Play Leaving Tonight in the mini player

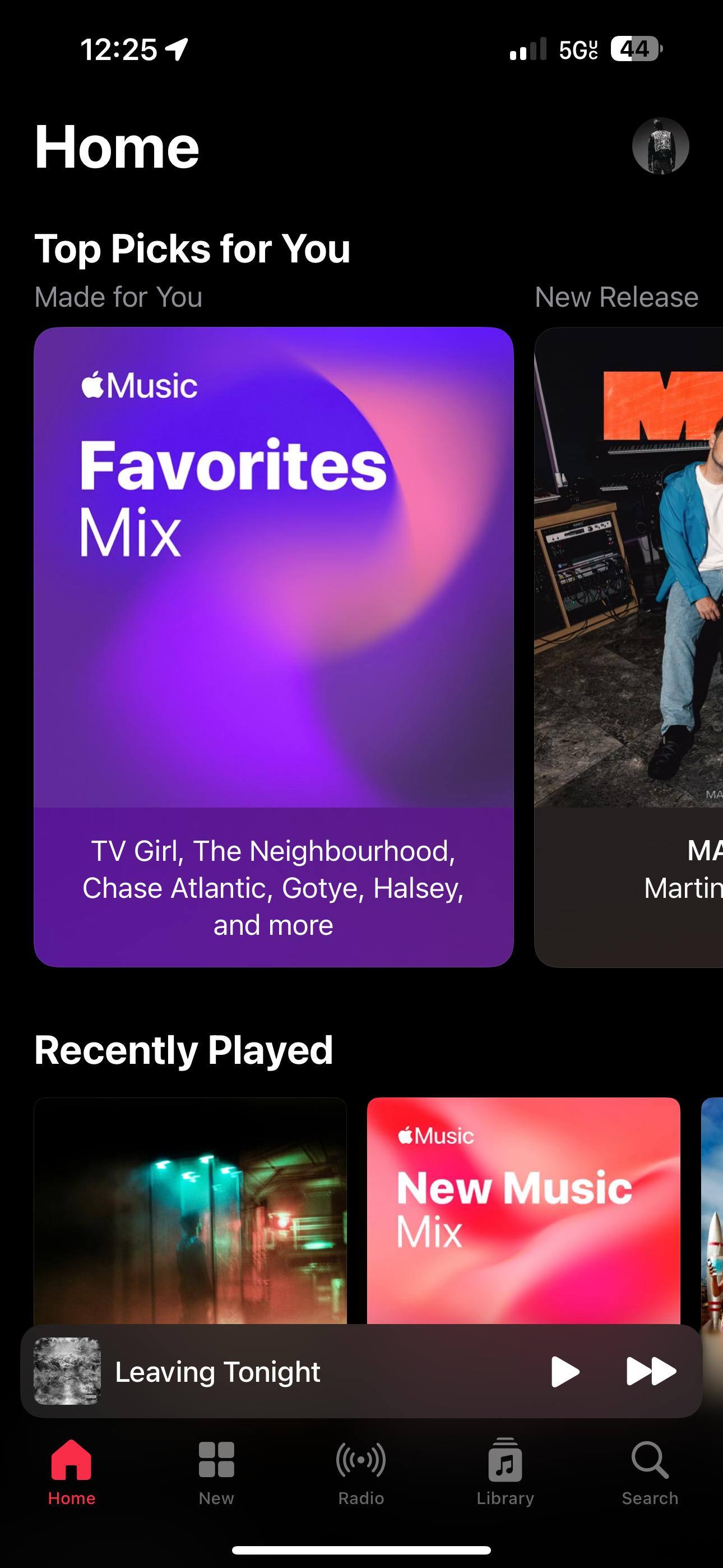(564, 1372)
